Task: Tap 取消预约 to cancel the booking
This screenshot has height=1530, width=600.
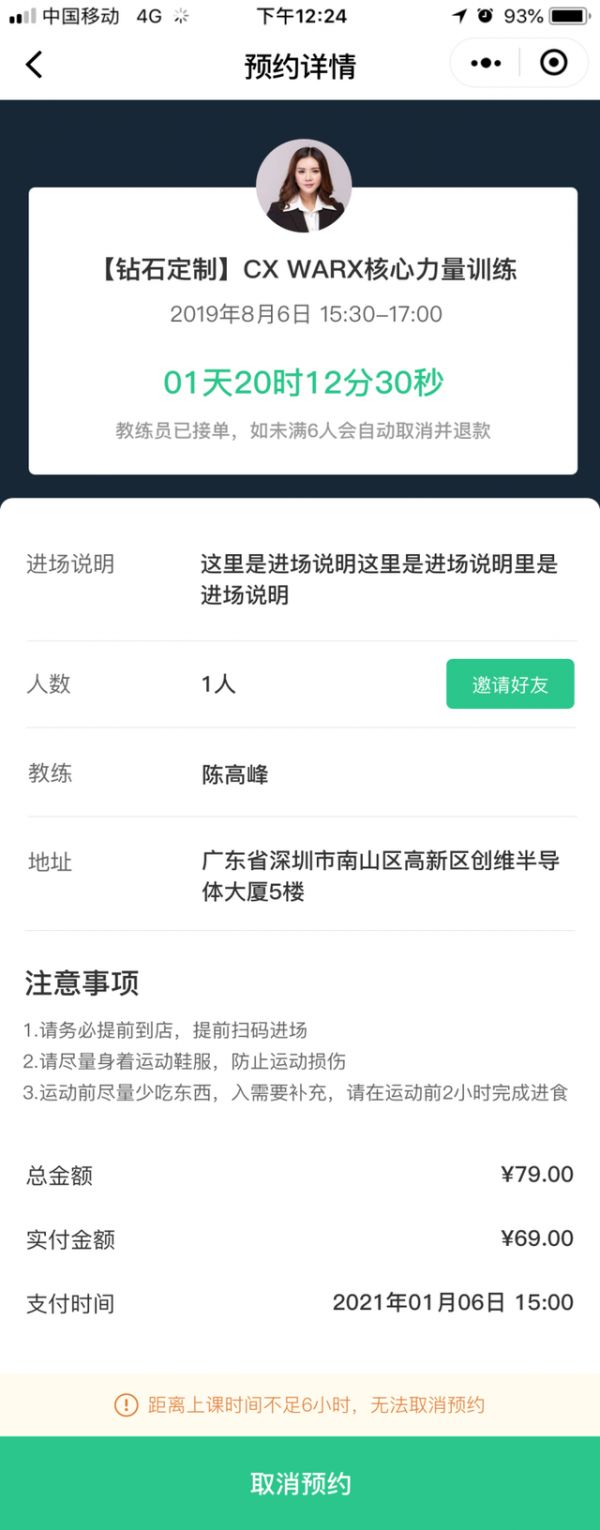Action: [300, 1483]
